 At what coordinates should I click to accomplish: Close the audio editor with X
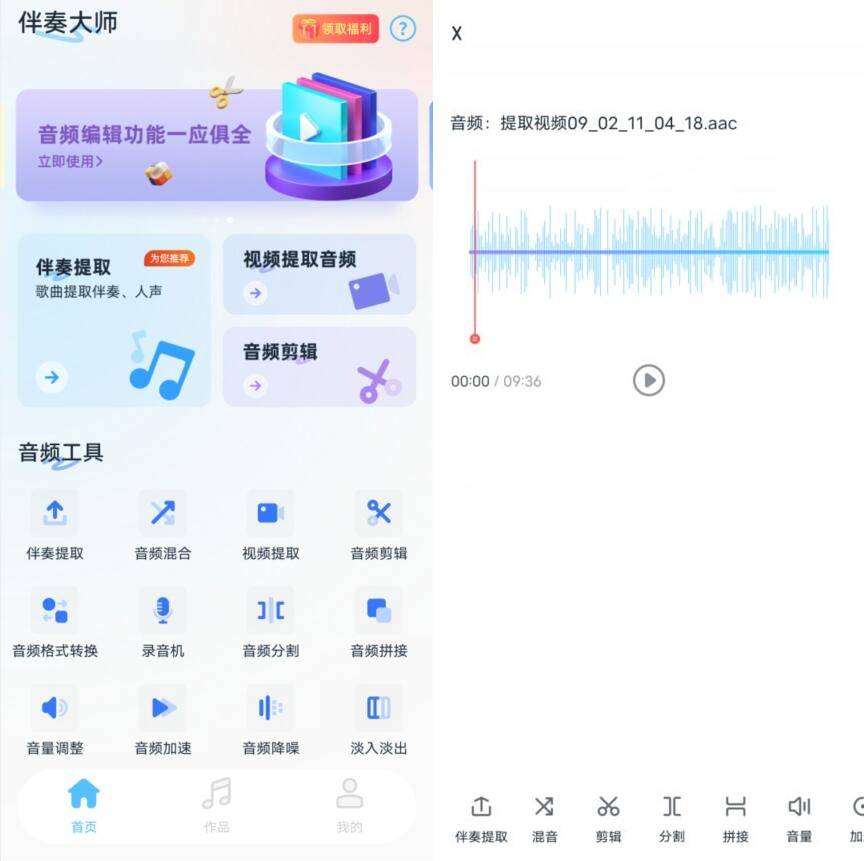(x=457, y=33)
